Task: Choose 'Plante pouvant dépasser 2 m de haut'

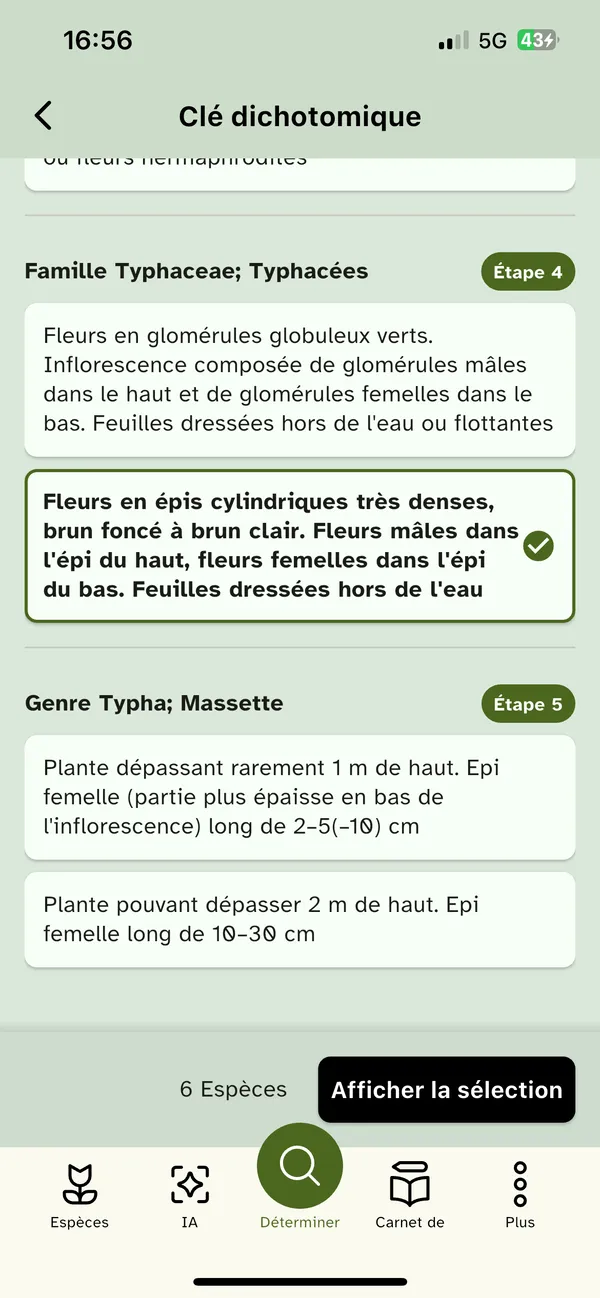Action: [x=299, y=919]
